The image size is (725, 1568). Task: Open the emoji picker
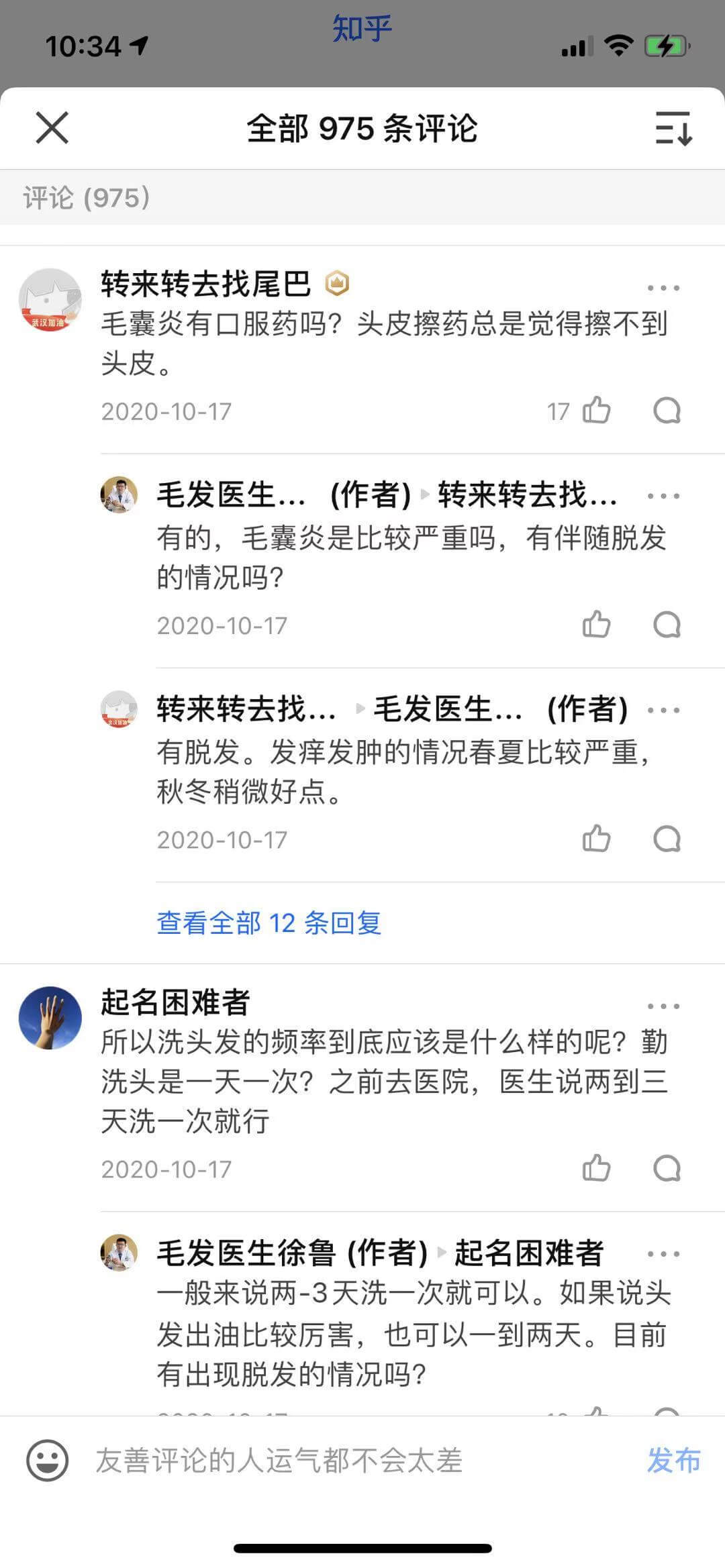[x=47, y=1460]
